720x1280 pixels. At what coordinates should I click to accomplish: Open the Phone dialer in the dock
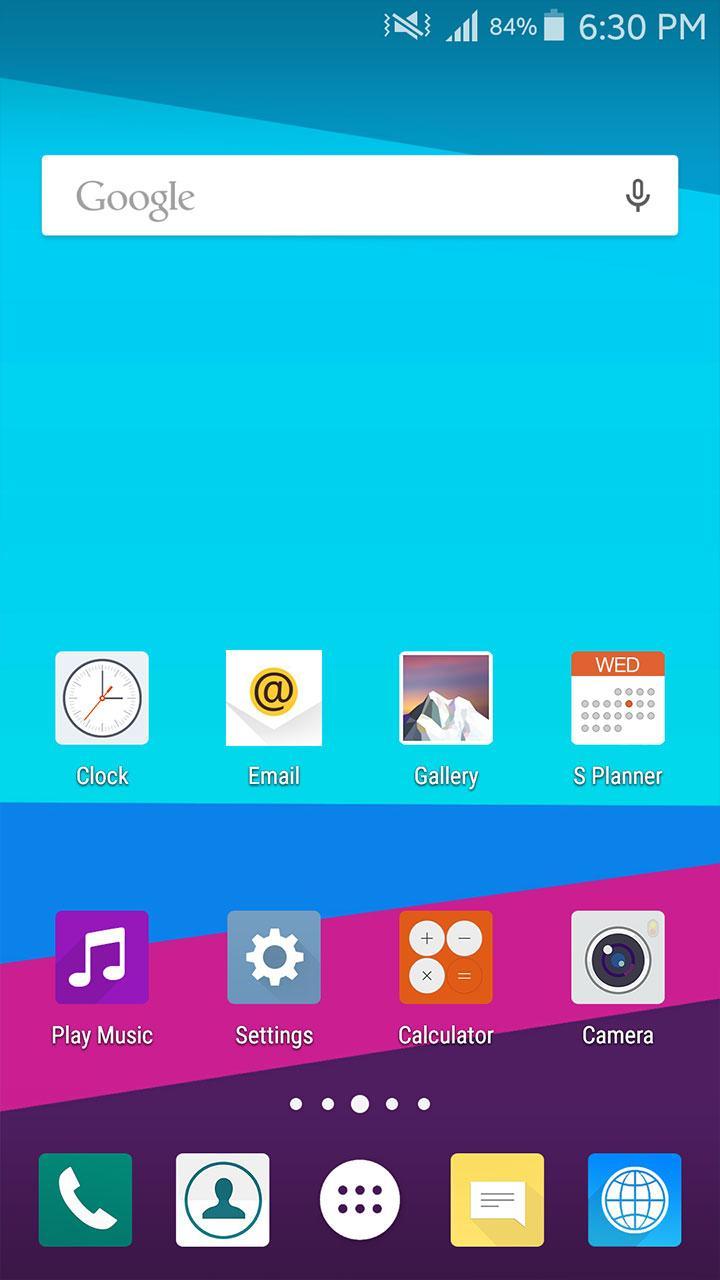[x=86, y=1200]
